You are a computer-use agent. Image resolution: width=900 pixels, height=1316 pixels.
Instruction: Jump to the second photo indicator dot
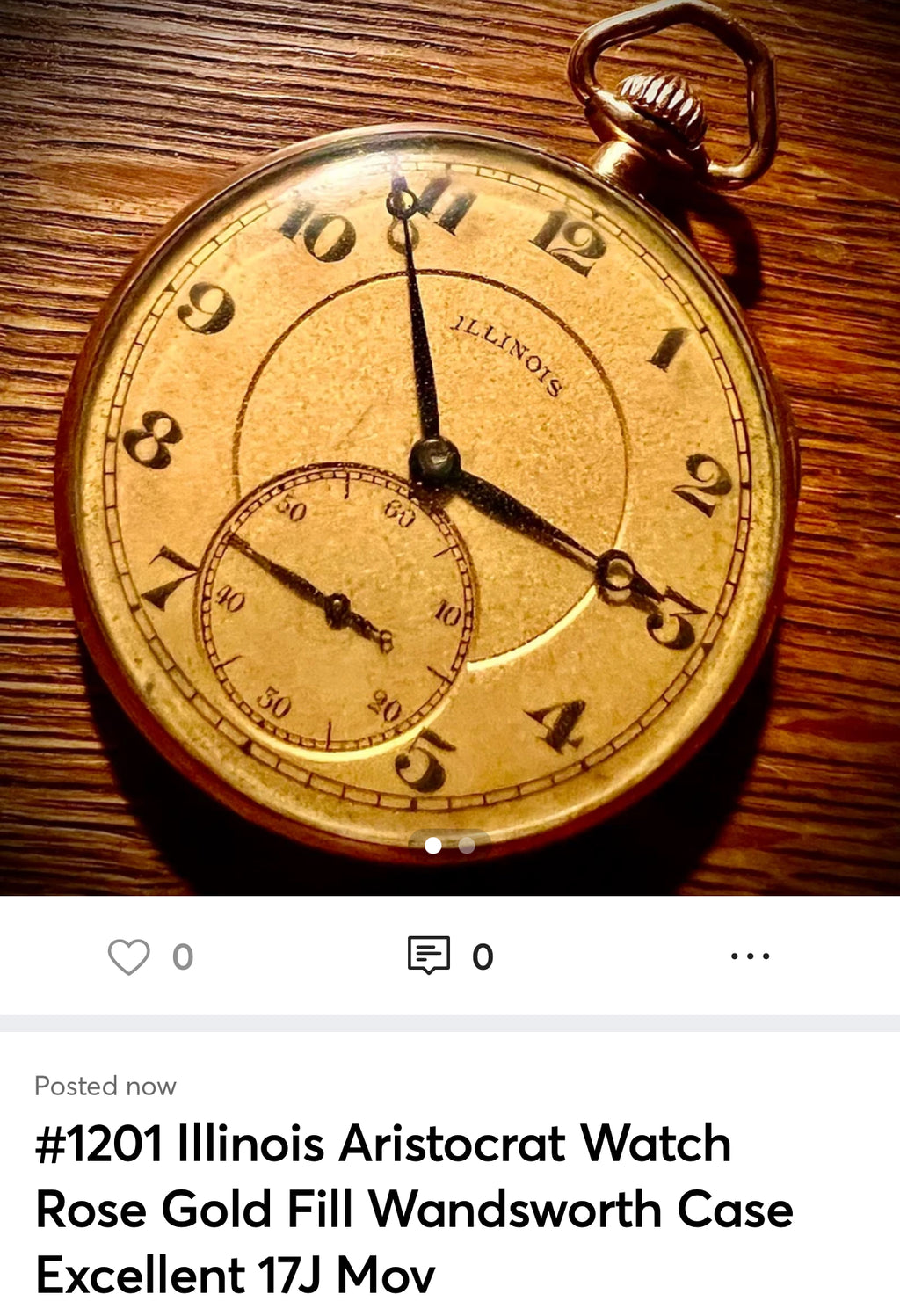tap(467, 846)
